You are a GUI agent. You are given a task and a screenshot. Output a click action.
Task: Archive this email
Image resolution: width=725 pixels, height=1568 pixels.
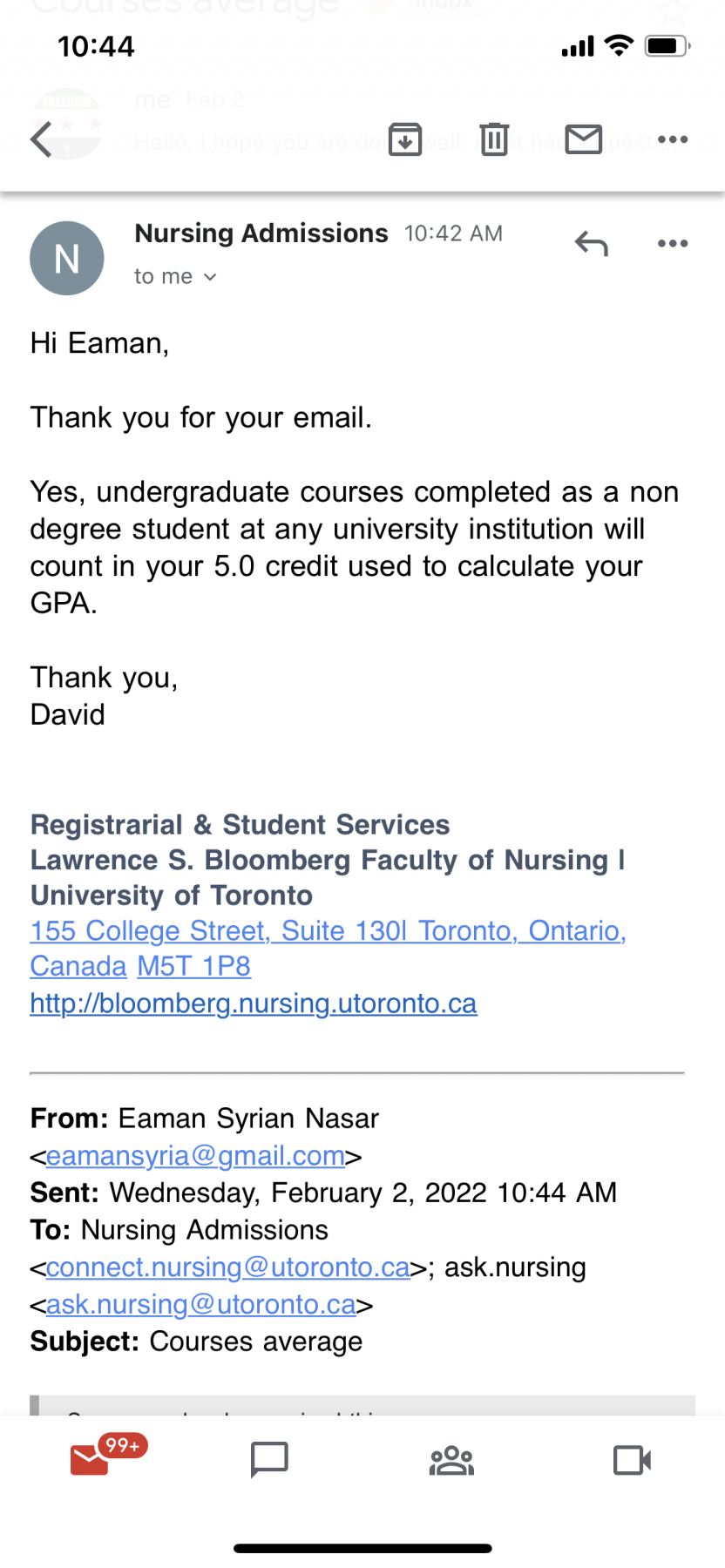405,139
